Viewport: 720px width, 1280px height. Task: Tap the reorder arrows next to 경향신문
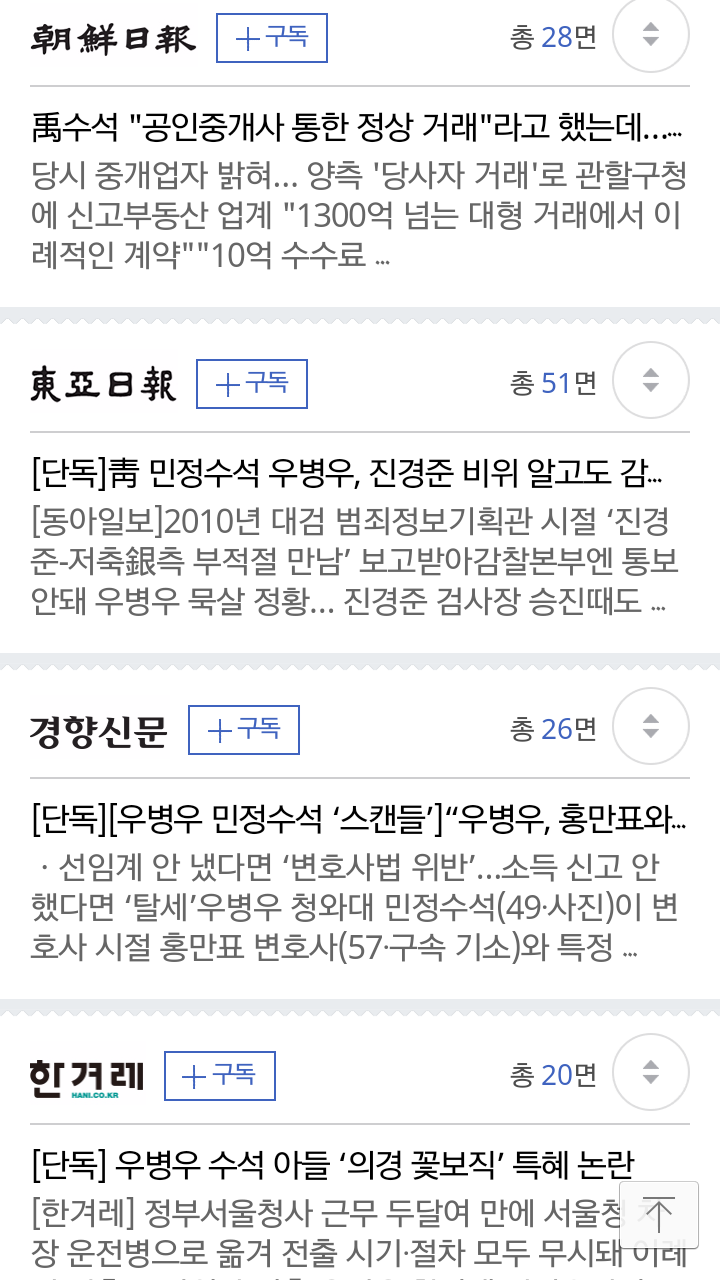point(651,726)
